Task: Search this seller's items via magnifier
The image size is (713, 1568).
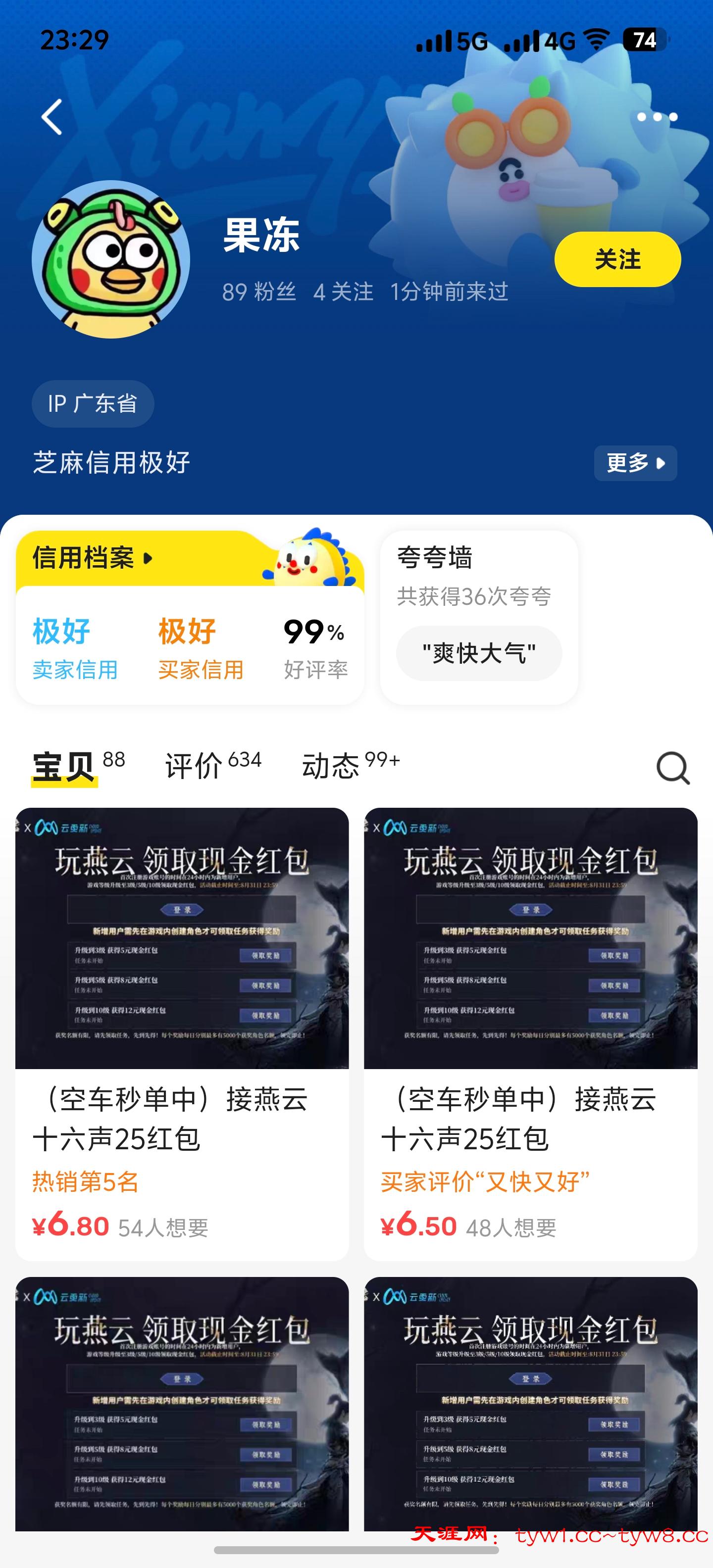Action: pos(672,768)
